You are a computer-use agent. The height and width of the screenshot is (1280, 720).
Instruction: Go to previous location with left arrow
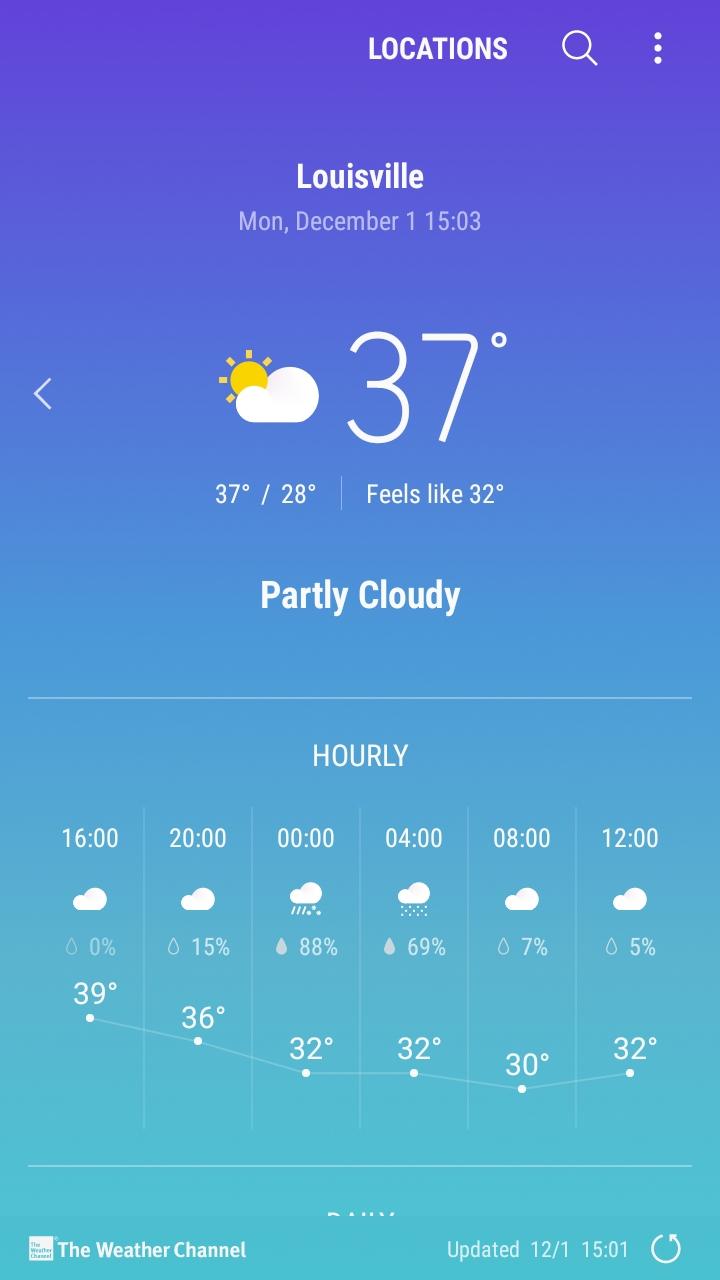click(43, 394)
